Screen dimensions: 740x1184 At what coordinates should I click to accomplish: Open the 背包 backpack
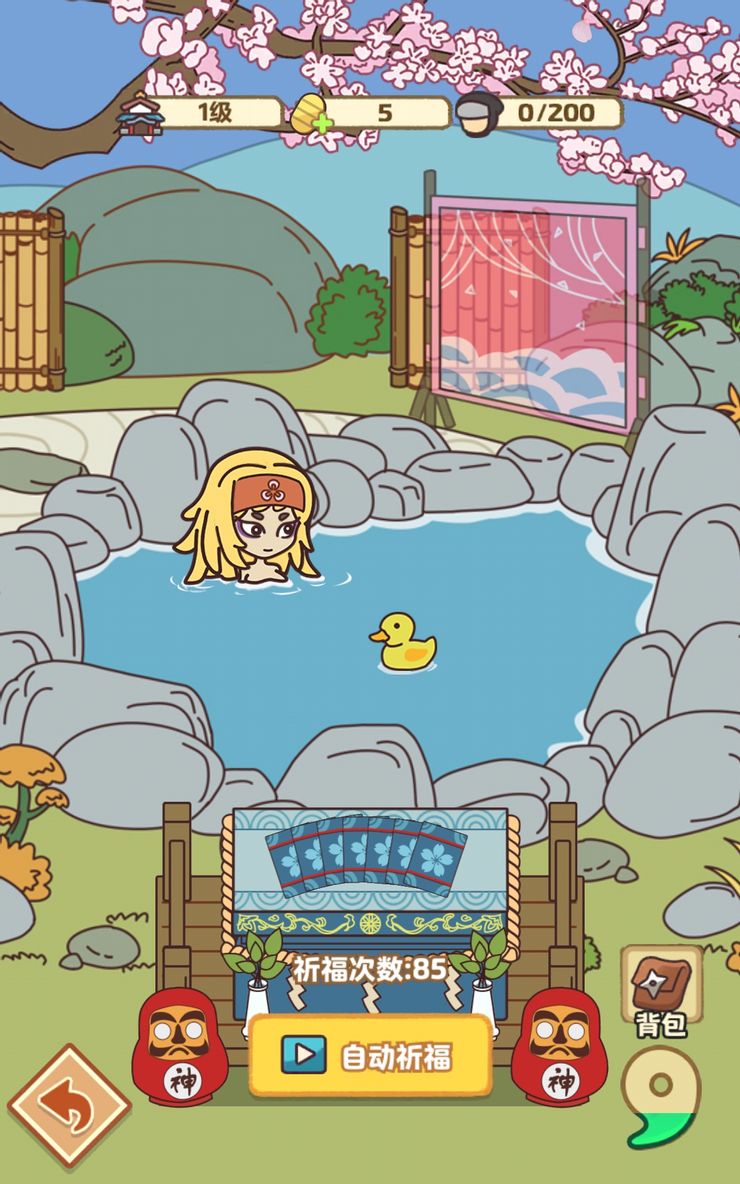click(661, 987)
